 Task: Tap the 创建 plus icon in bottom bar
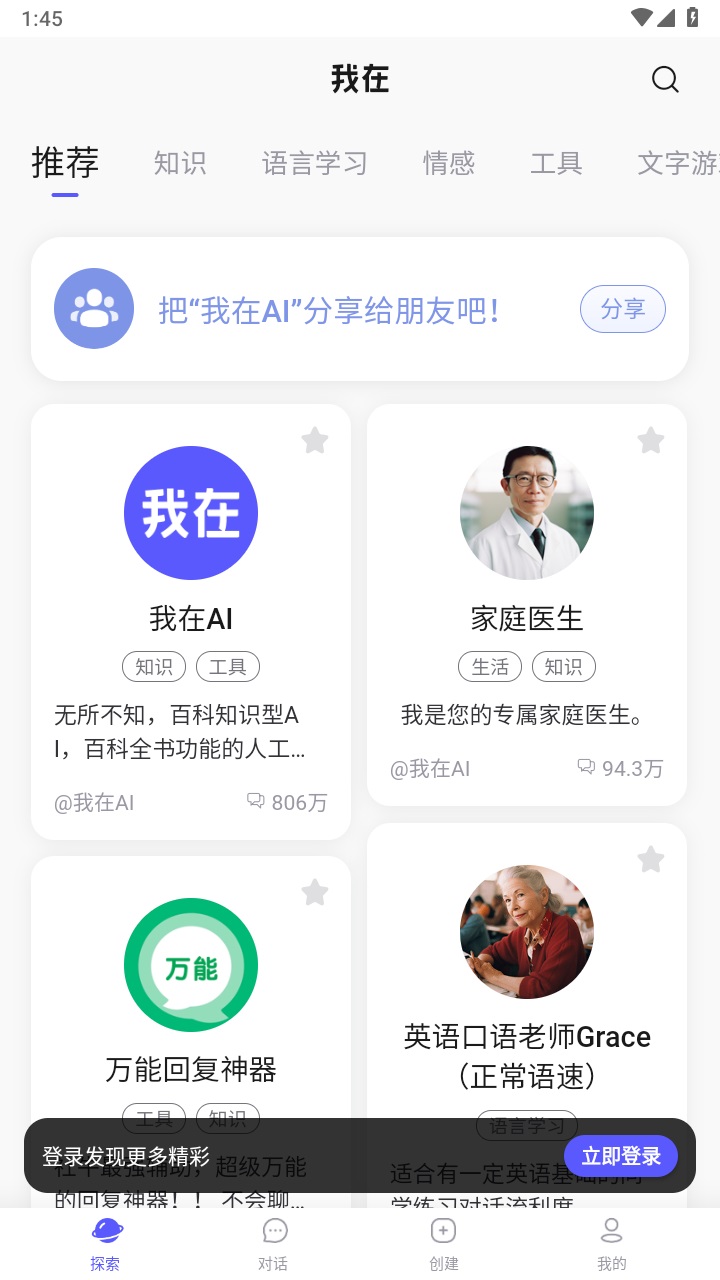point(443,1232)
